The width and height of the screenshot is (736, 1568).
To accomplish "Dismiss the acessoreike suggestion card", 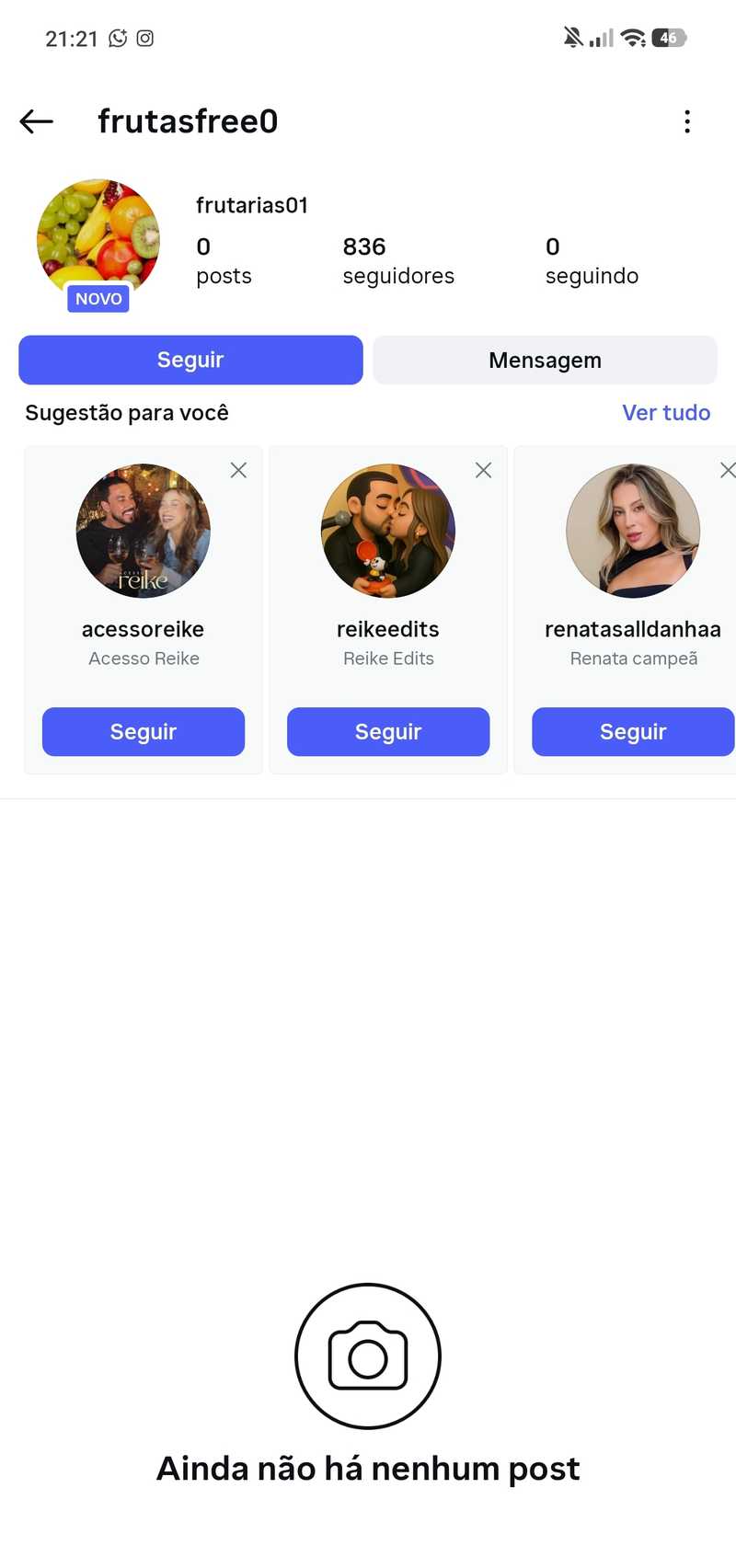I will [237, 470].
